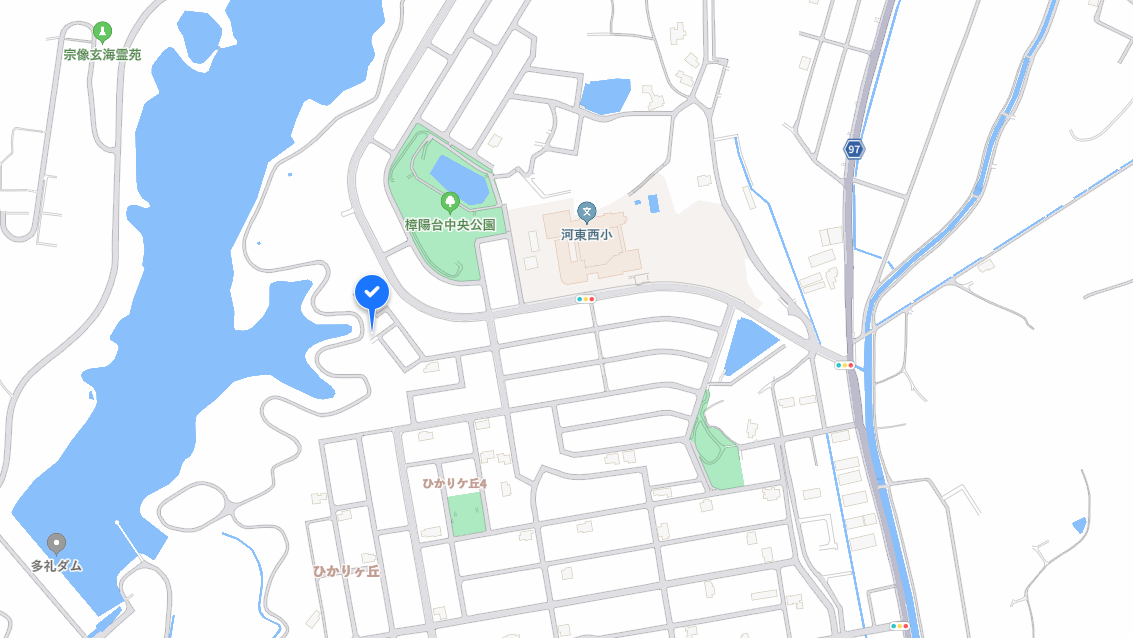Select the 多礼ダム point of interest
This screenshot has height=638, width=1133.
tap(56, 544)
